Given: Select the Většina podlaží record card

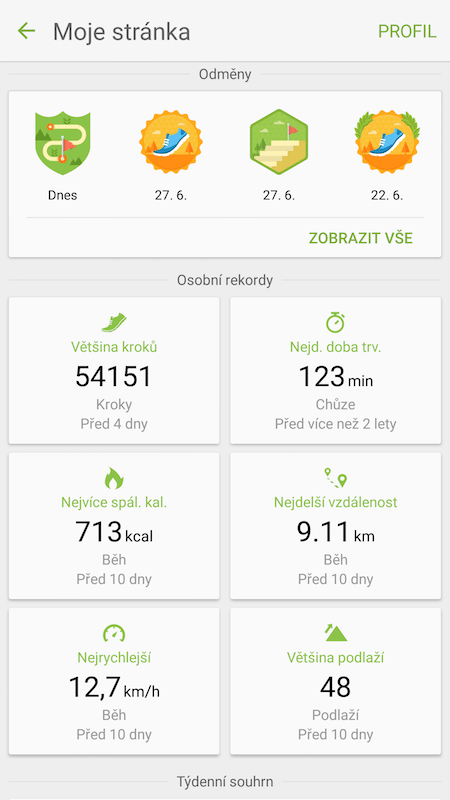Looking at the screenshot, I should (336, 681).
